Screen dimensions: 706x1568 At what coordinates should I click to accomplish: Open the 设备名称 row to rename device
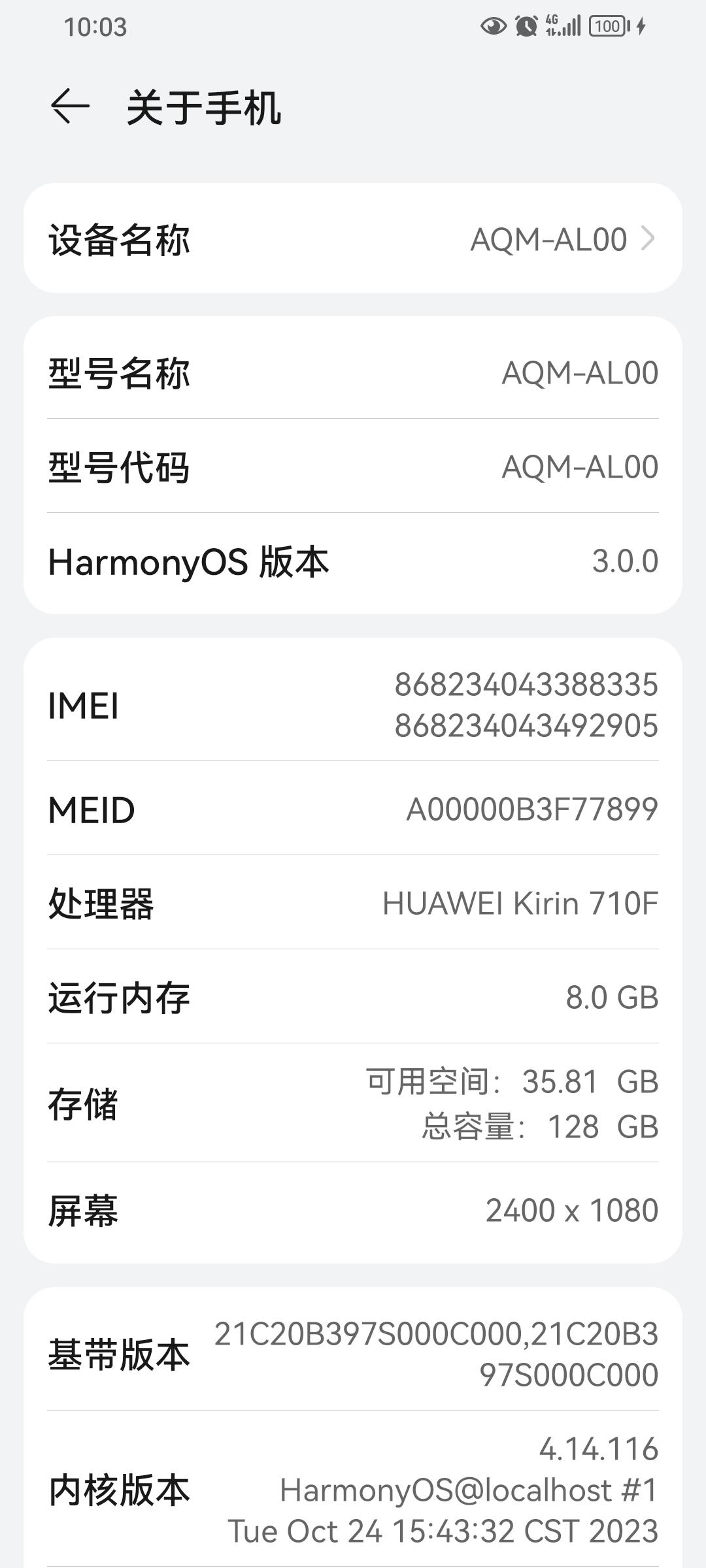pos(353,238)
